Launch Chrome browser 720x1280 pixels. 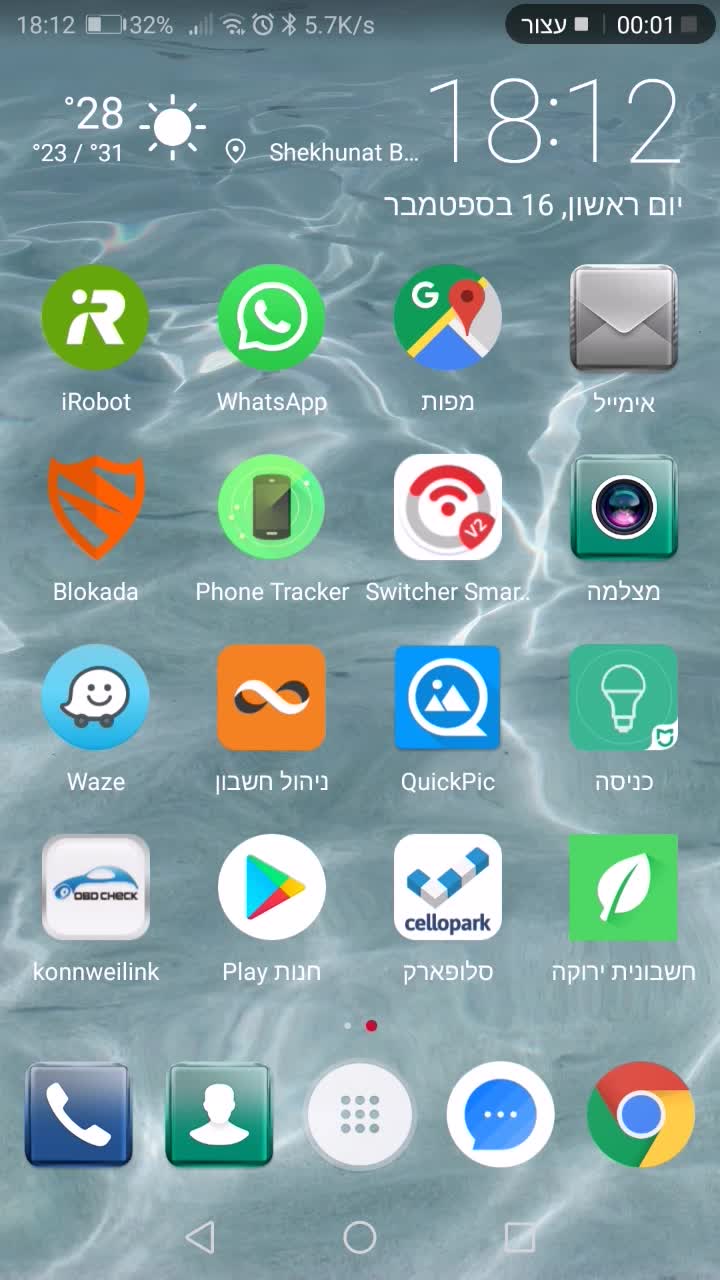(x=640, y=1115)
